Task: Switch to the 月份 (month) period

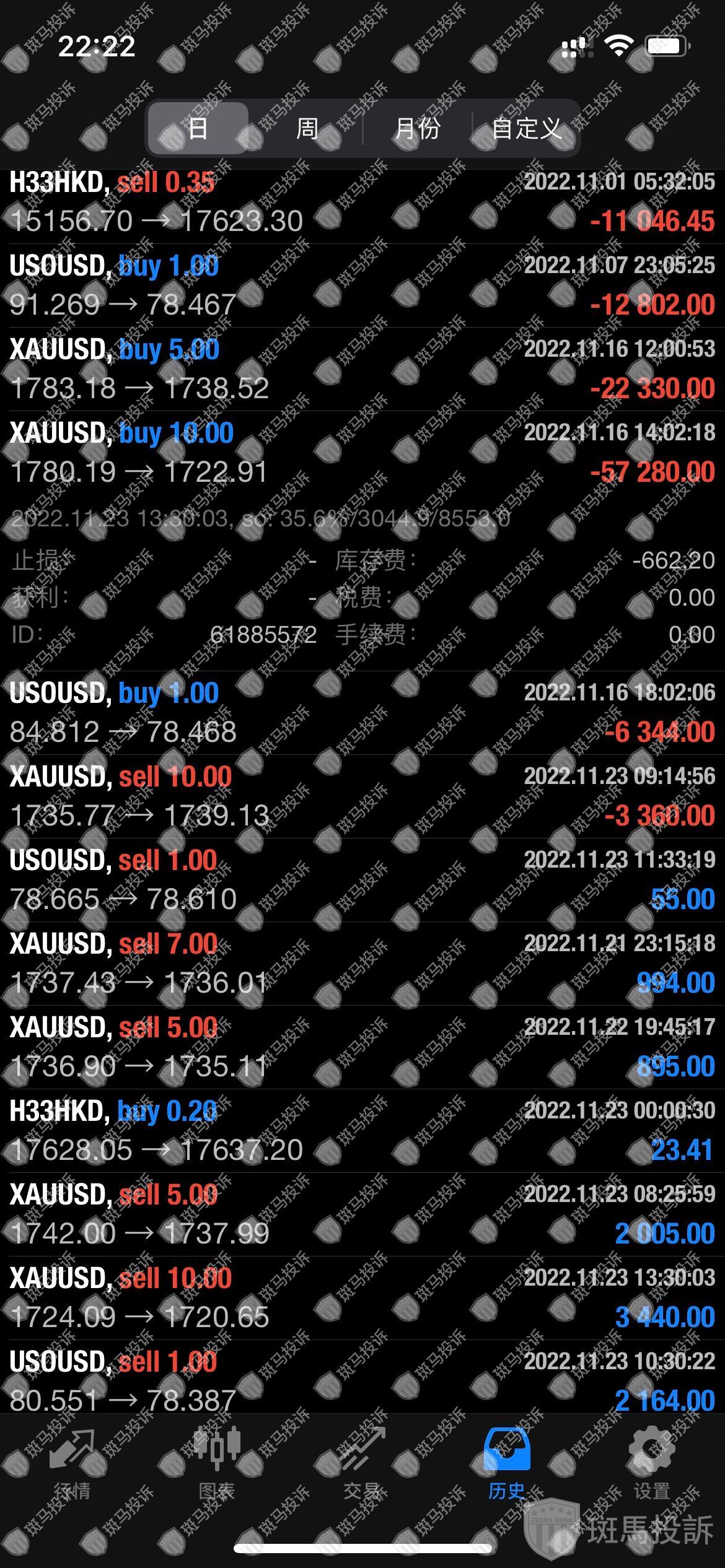Action: click(x=417, y=128)
